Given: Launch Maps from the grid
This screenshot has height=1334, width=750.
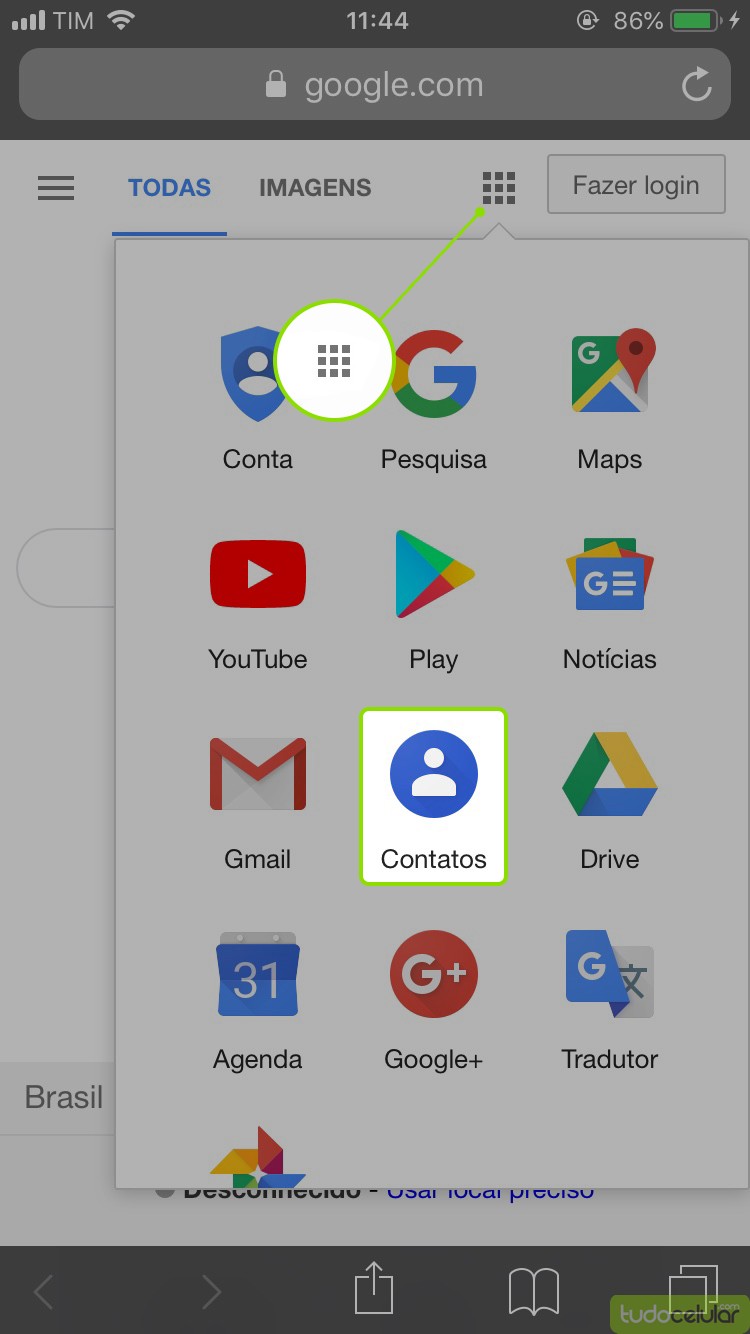Looking at the screenshot, I should [610, 400].
